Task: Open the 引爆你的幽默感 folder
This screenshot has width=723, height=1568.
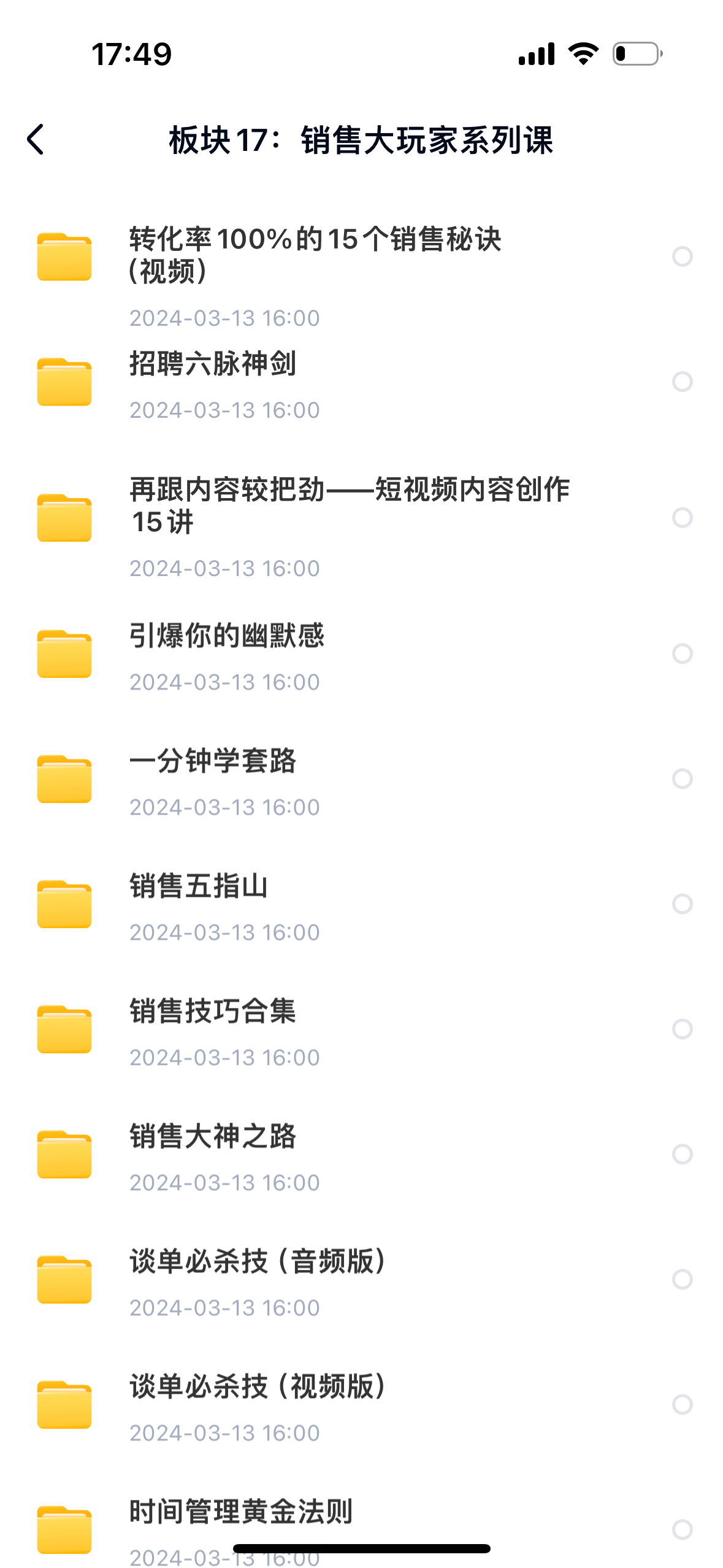Action: point(226,636)
